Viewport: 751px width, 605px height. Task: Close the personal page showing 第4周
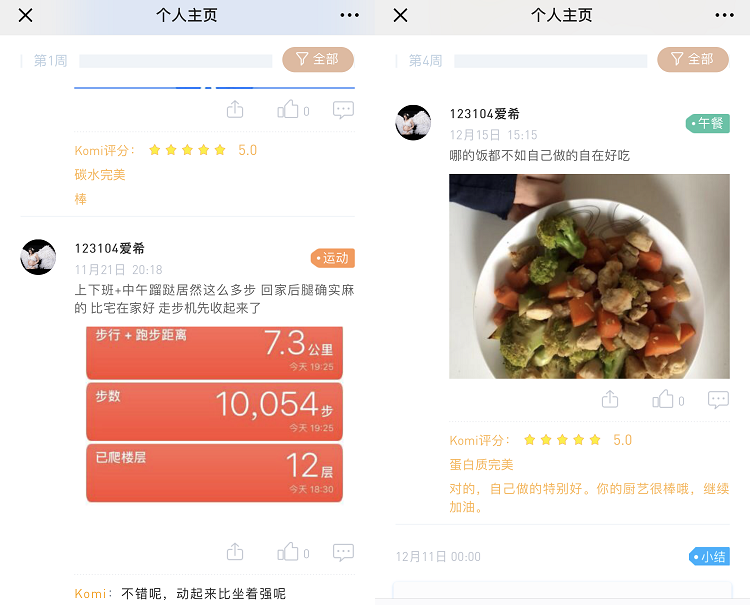coord(401,15)
